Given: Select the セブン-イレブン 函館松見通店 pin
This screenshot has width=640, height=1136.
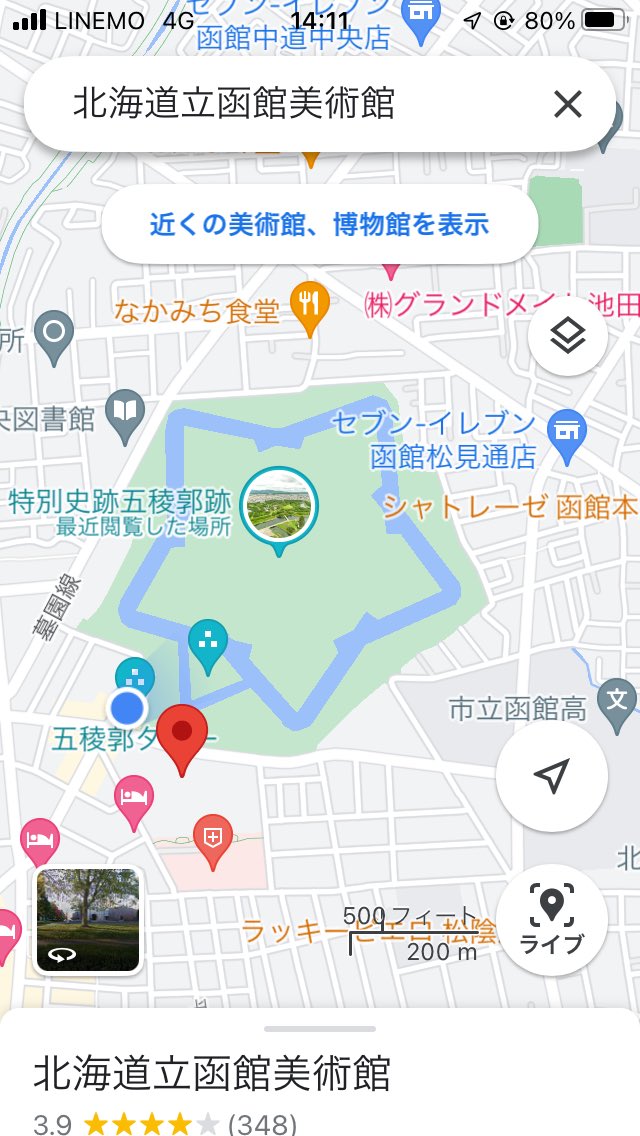Looking at the screenshot, I should [567, 435].
